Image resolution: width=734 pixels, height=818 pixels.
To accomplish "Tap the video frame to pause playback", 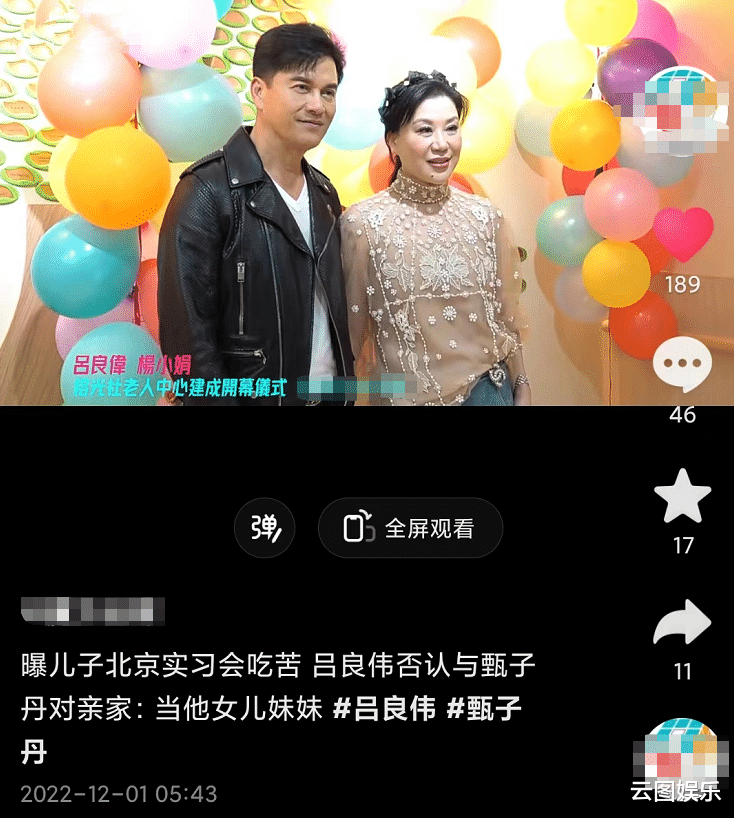I will 300,200.
